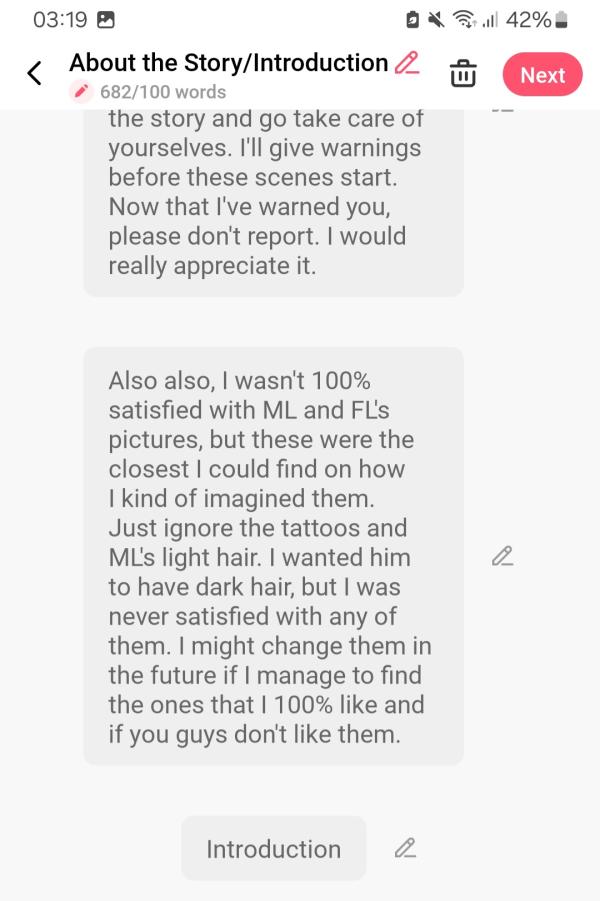Open the 'Also also' text bubble
Screen dimensions: 600x901
click(x=272, y=556)
